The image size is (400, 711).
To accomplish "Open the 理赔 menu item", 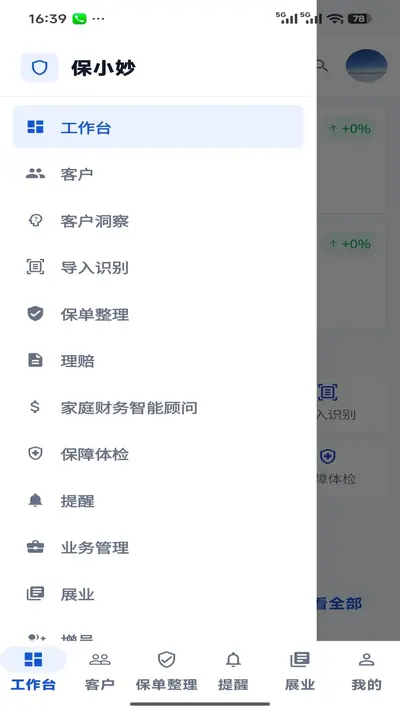I will point(158,360).
